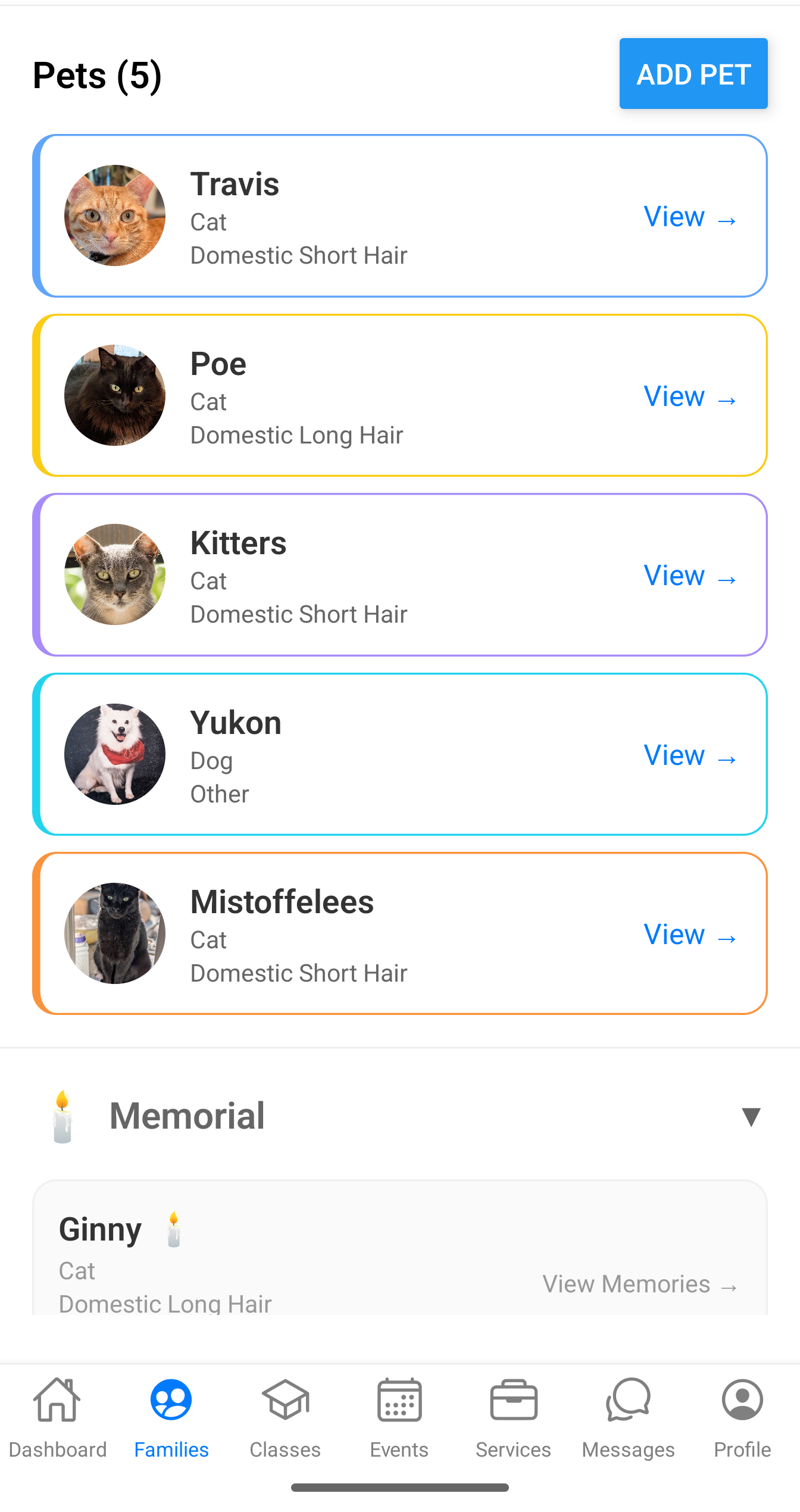Collapse the Memorial section

tap(751, 1117)
